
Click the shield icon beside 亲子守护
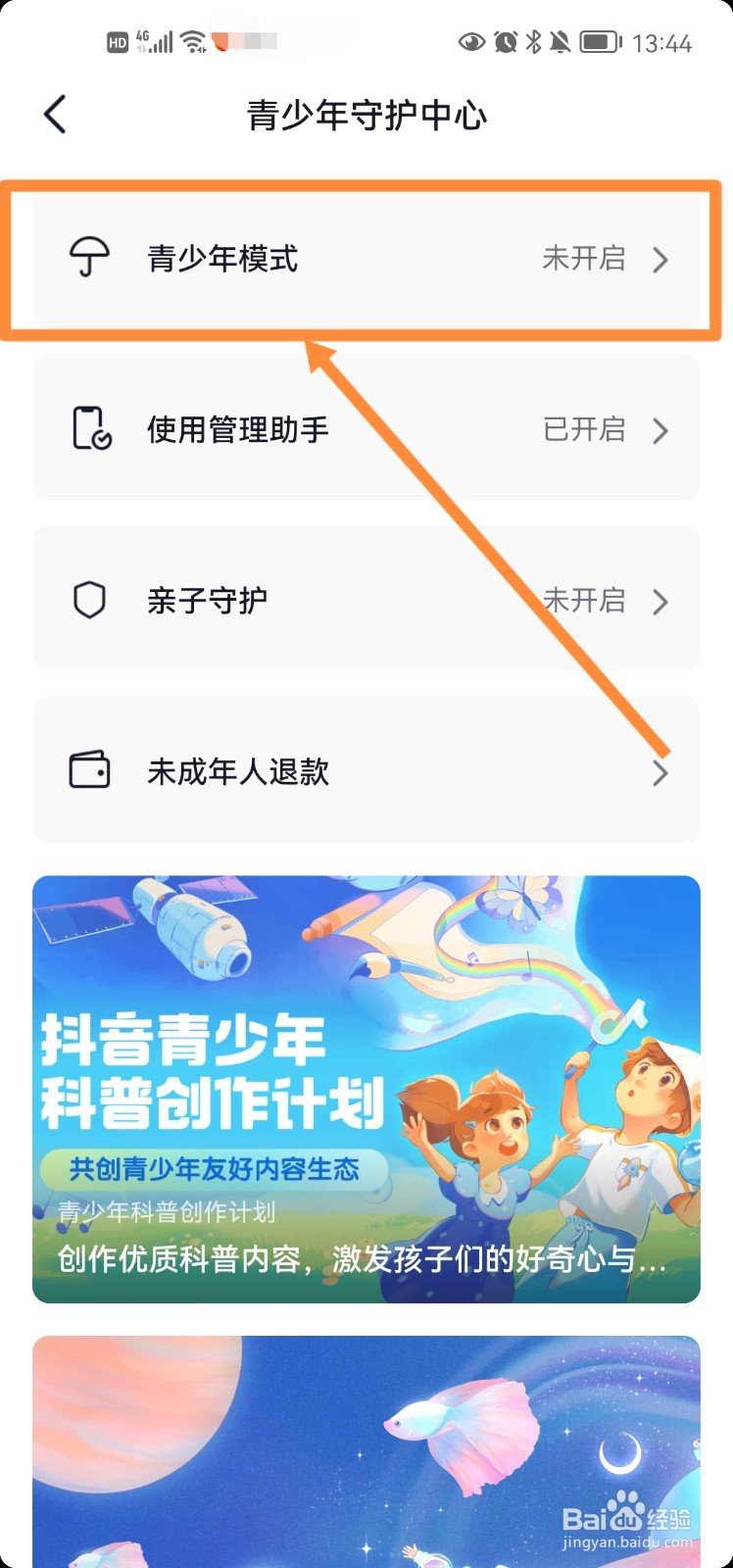tap(89, 601)
